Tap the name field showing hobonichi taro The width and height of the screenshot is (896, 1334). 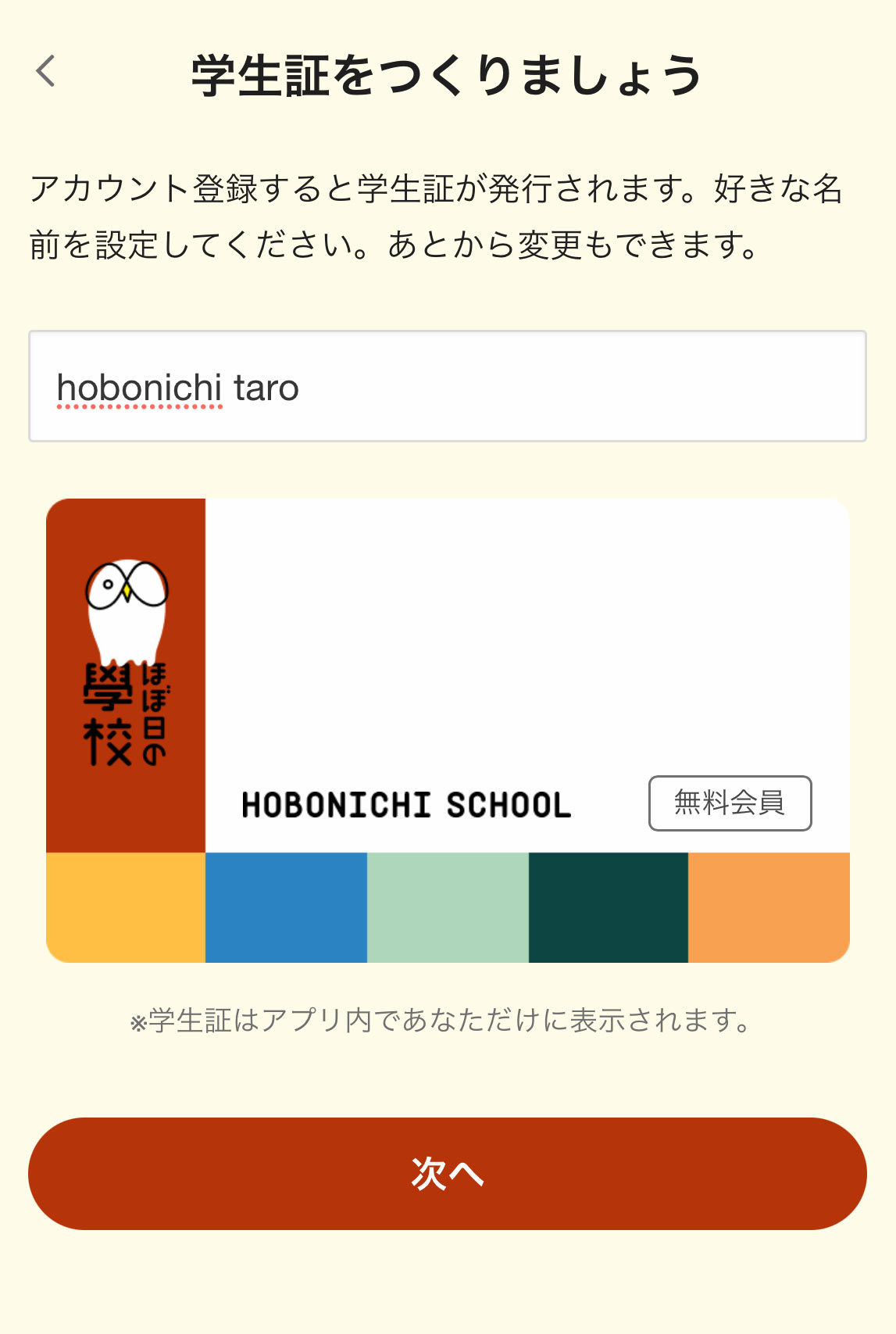click(447, 387)
